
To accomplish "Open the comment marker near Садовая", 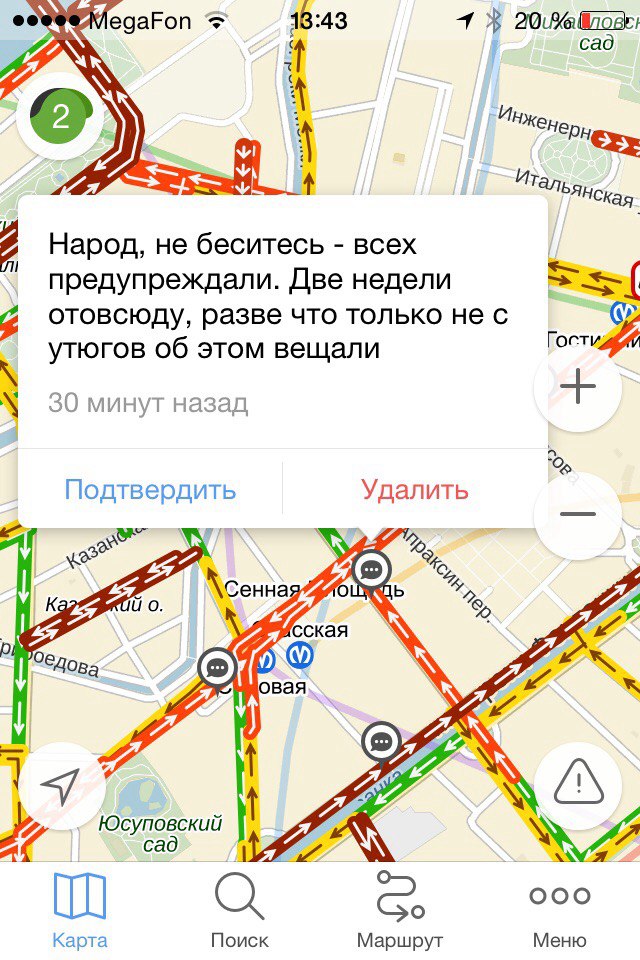I will [x=218, y=667].
